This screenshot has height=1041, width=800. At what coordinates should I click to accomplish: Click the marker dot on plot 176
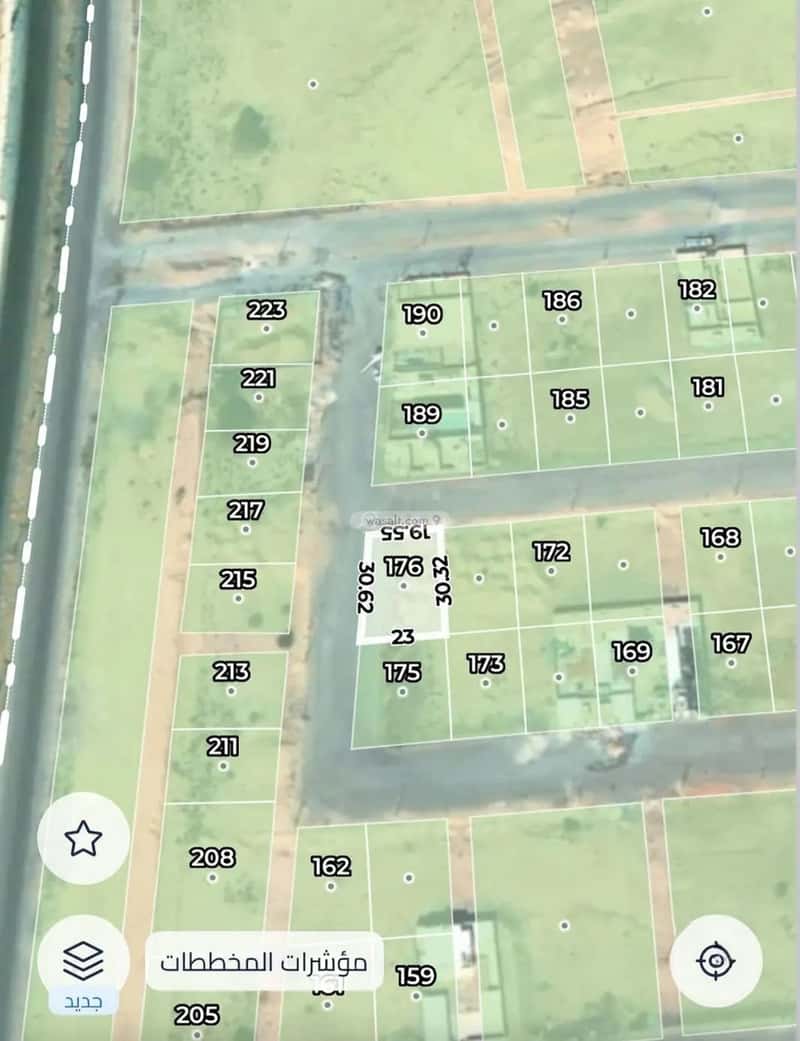404,585
